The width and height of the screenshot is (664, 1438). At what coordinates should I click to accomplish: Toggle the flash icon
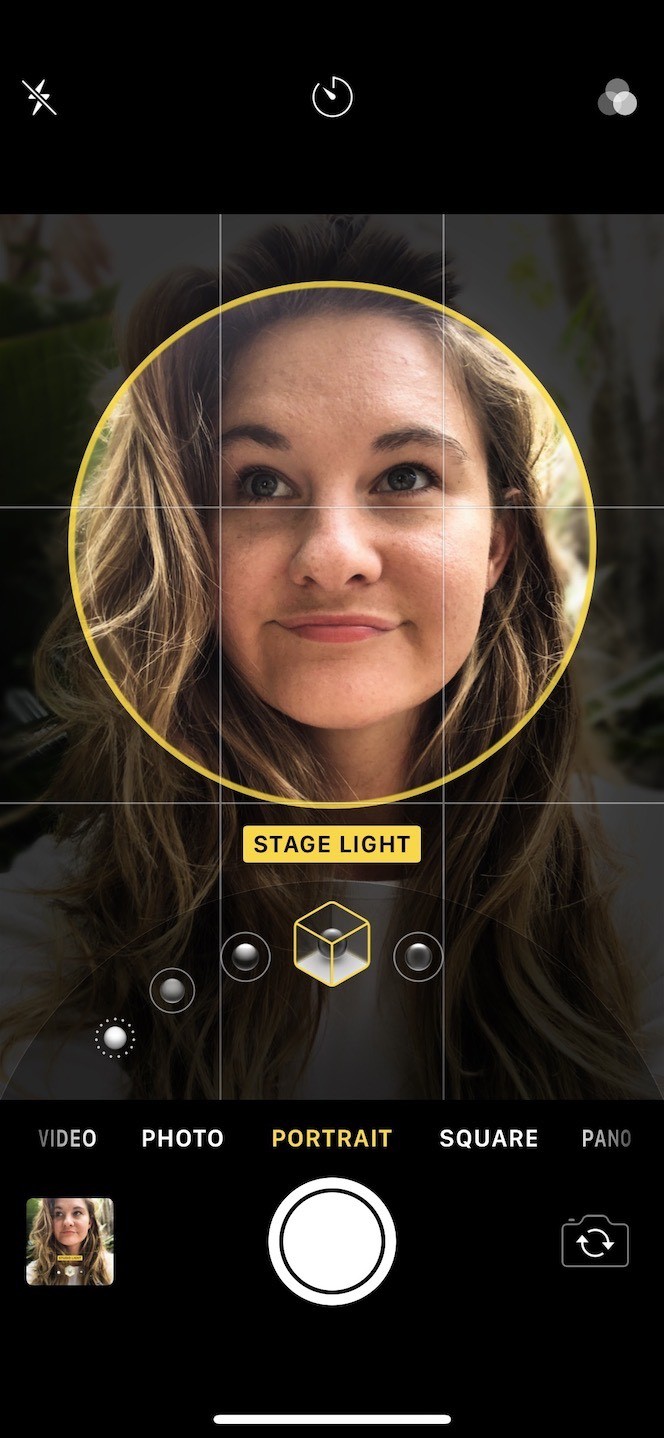tap(39, 97)
